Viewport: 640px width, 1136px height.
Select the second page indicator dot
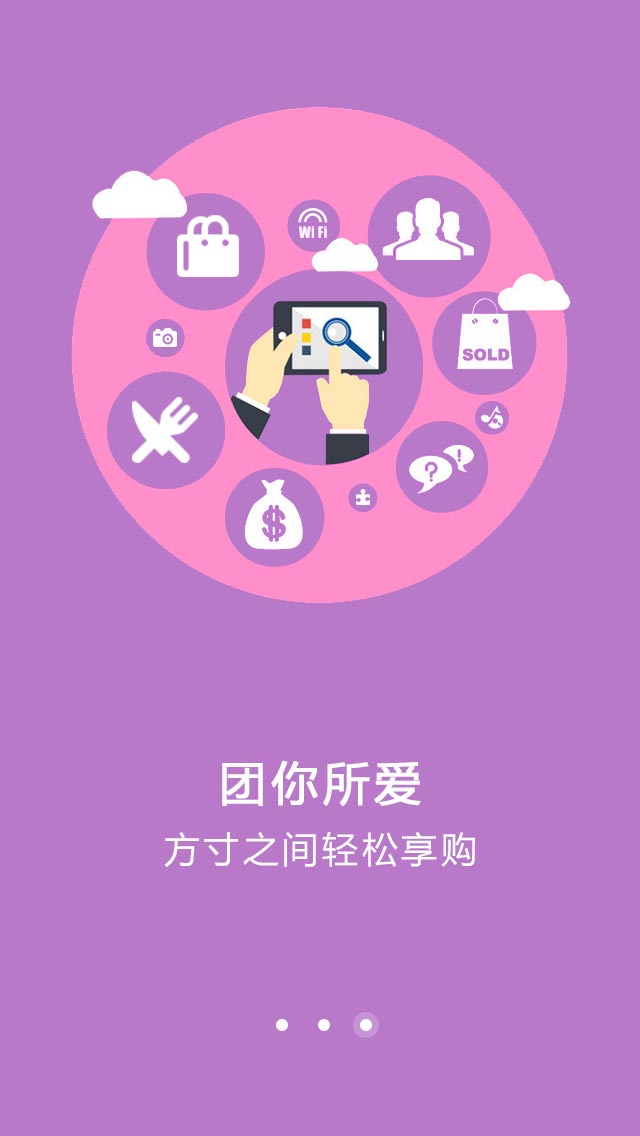click(x=324, y=1024)
